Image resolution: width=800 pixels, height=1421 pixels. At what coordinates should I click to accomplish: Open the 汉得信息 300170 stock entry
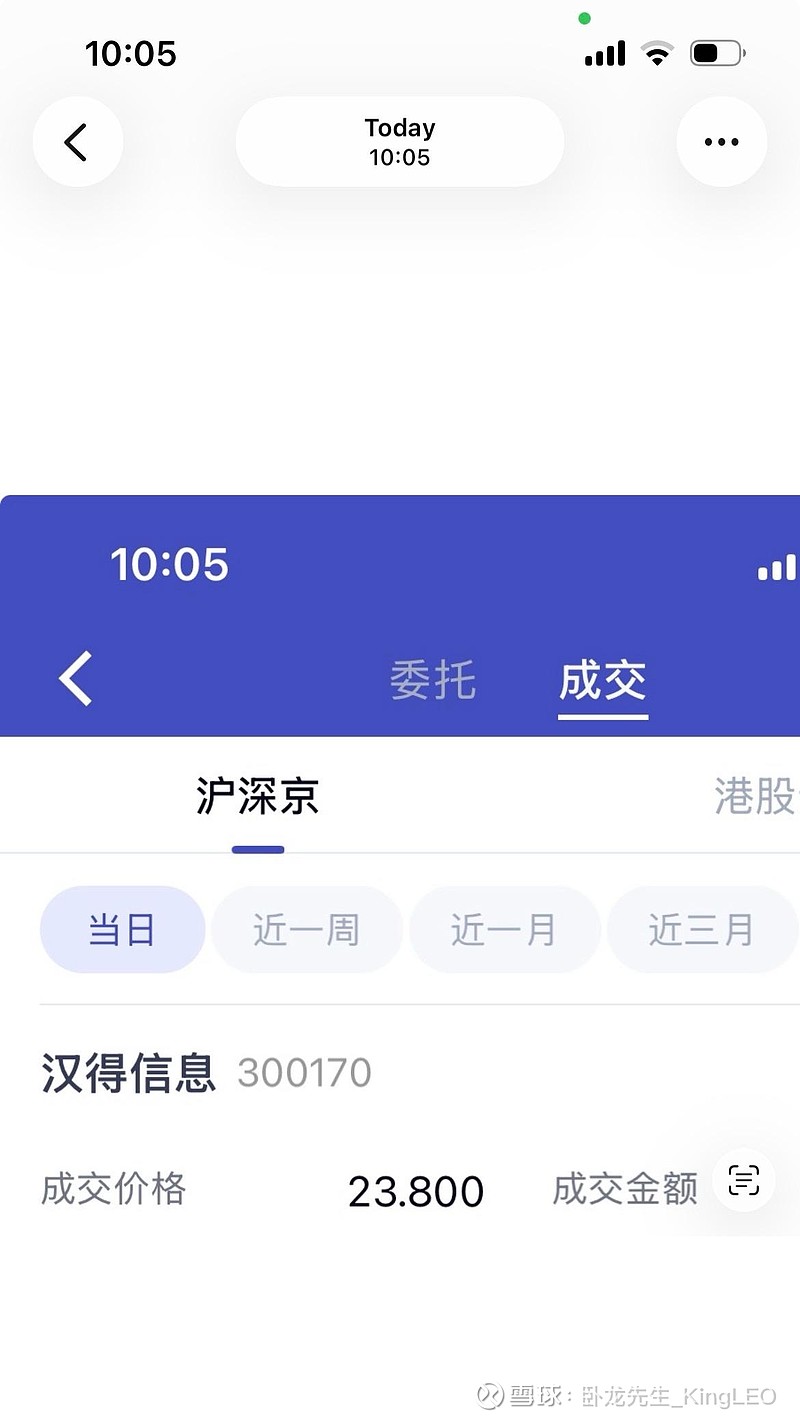pyautogui.click(x=205, y=1070)
